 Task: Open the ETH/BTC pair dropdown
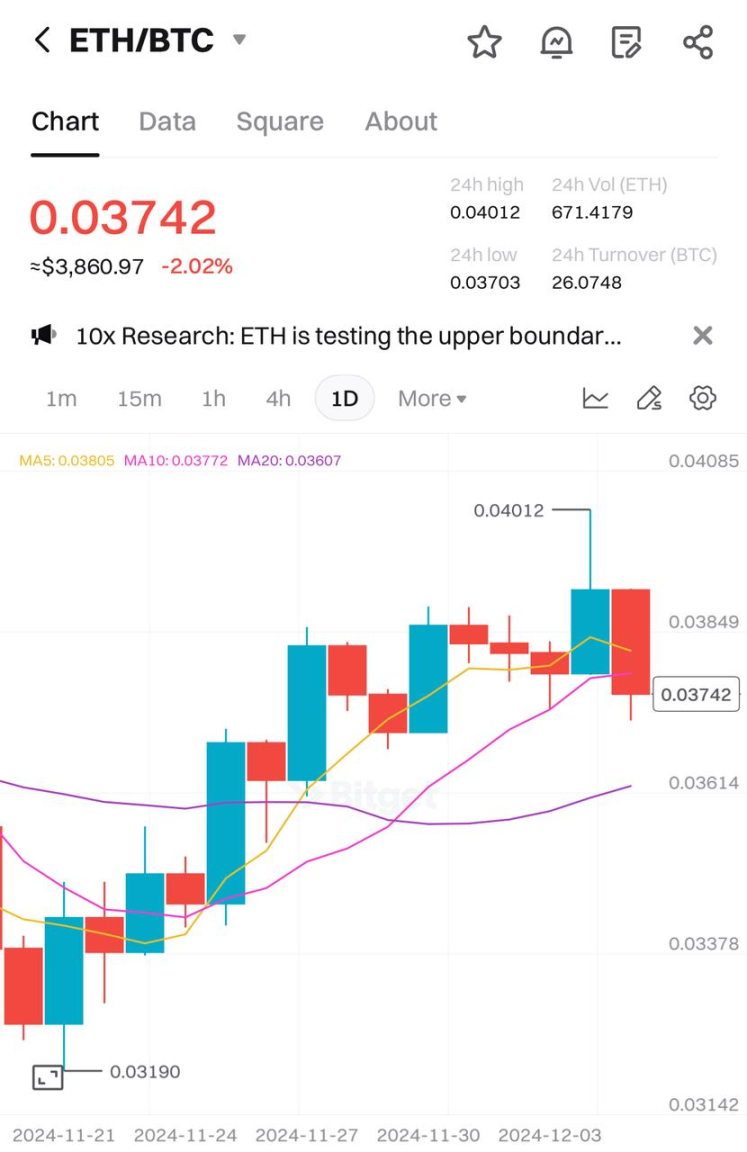(239, 40)
